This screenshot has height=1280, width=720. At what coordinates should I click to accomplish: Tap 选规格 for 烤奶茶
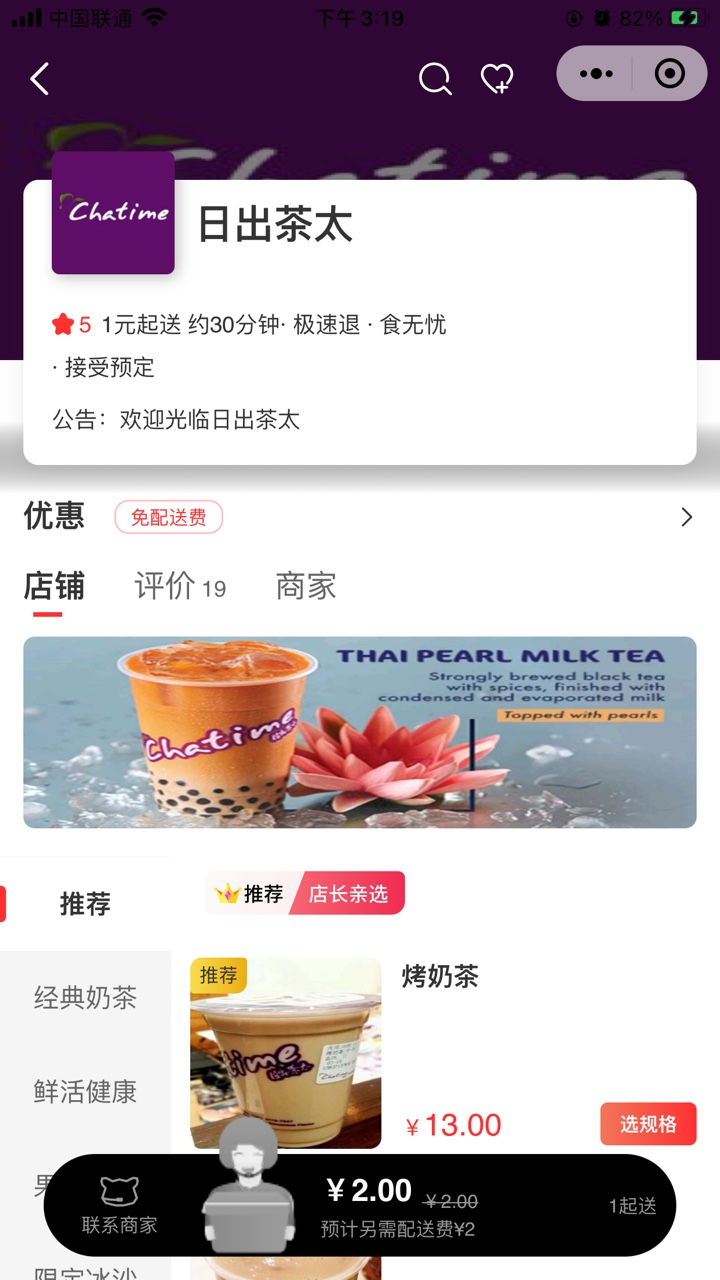pos(648,1124)
